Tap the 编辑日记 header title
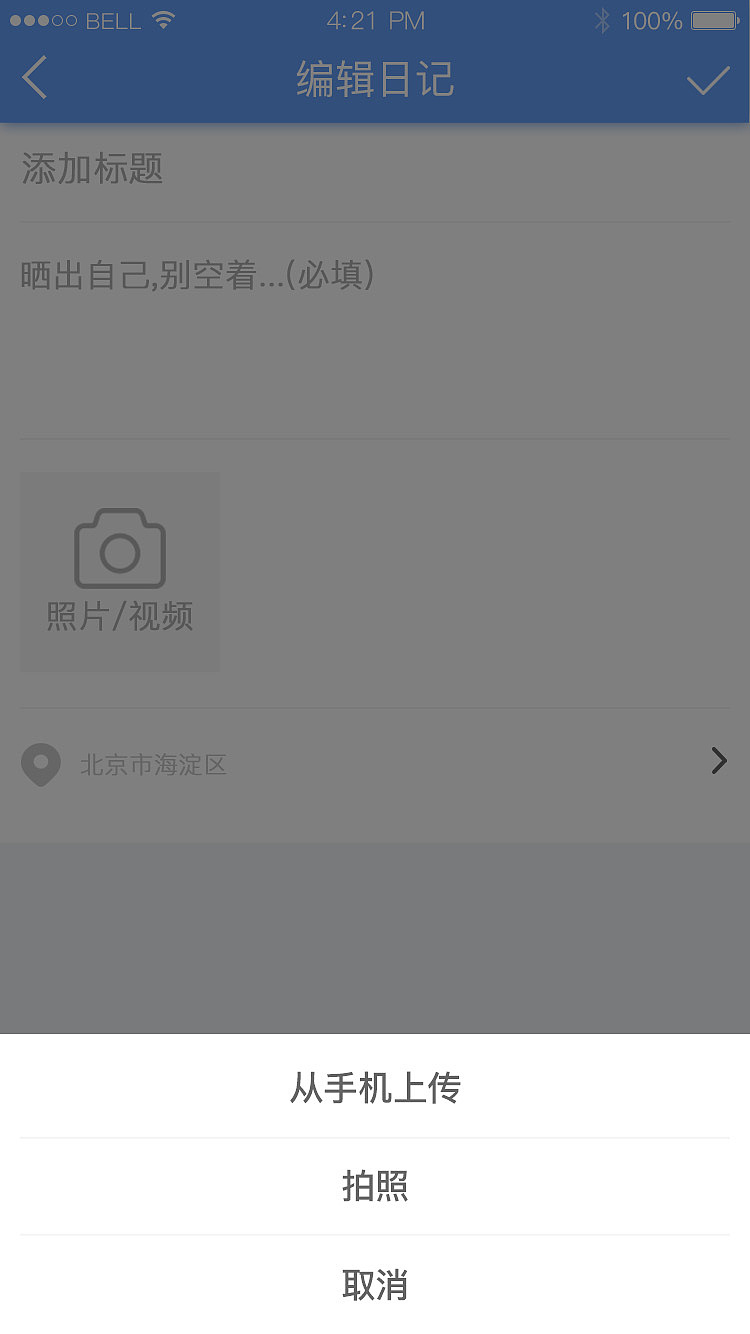Screen dimensions: 750x1334 [x=375, y=80]
